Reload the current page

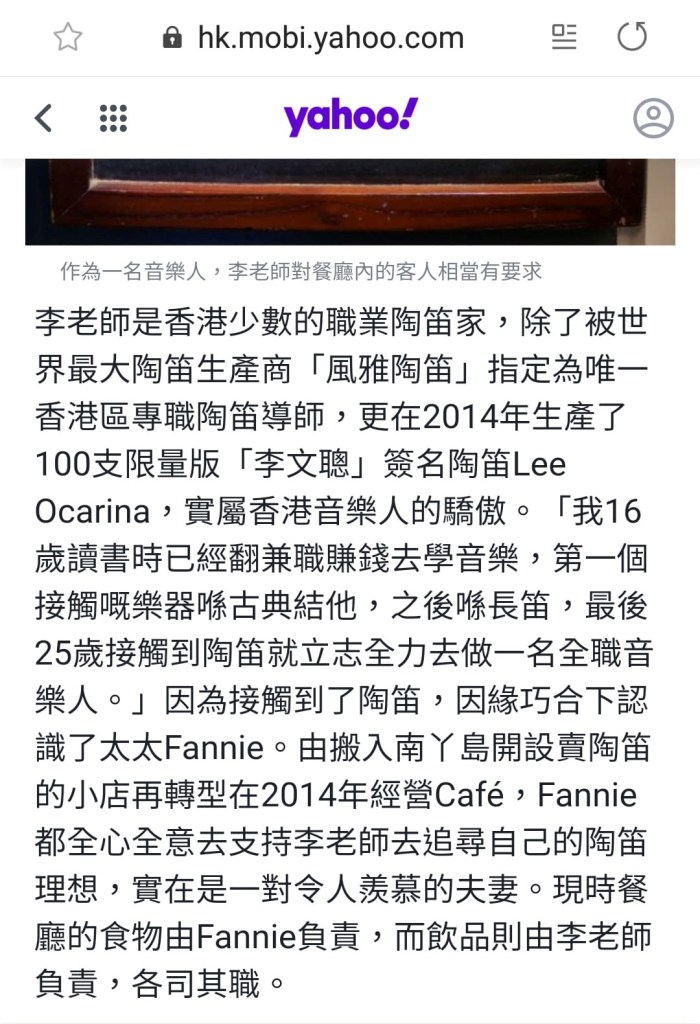(x=632, y=38)
